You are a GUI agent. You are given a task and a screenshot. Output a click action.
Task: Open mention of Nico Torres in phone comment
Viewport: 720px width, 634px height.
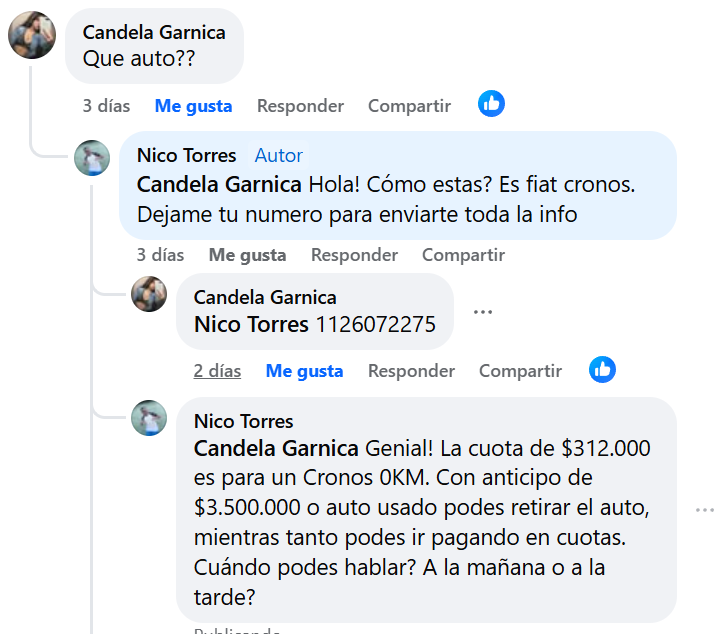(x=251, y=324)
